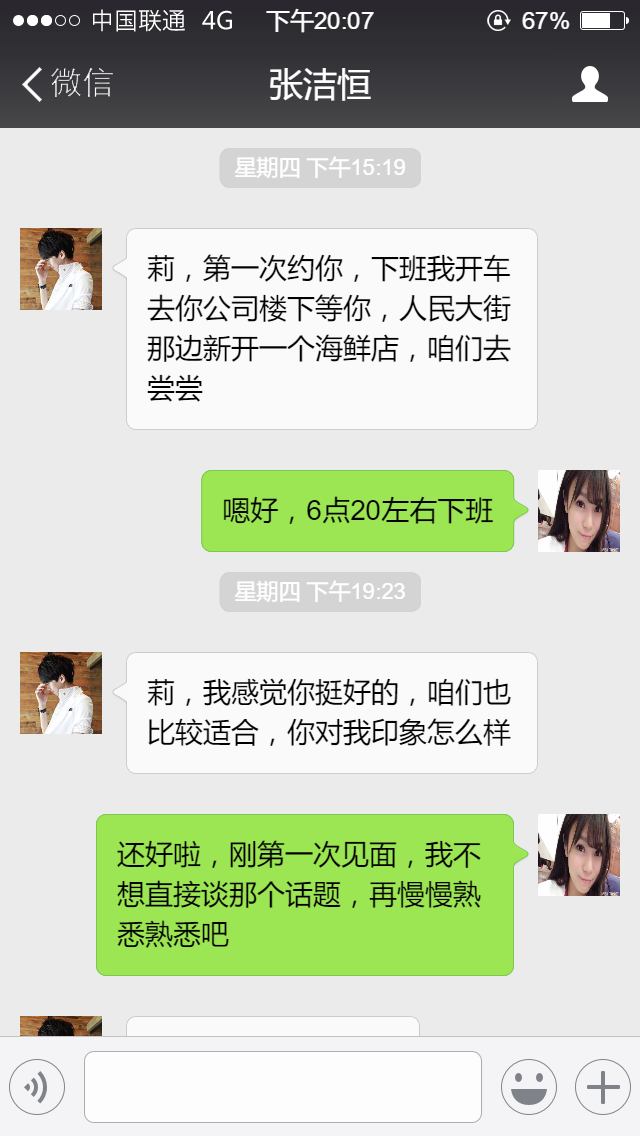Open the emoji sticker panel
This screenshot has width=640, height=1136.
pos(528,1086)
